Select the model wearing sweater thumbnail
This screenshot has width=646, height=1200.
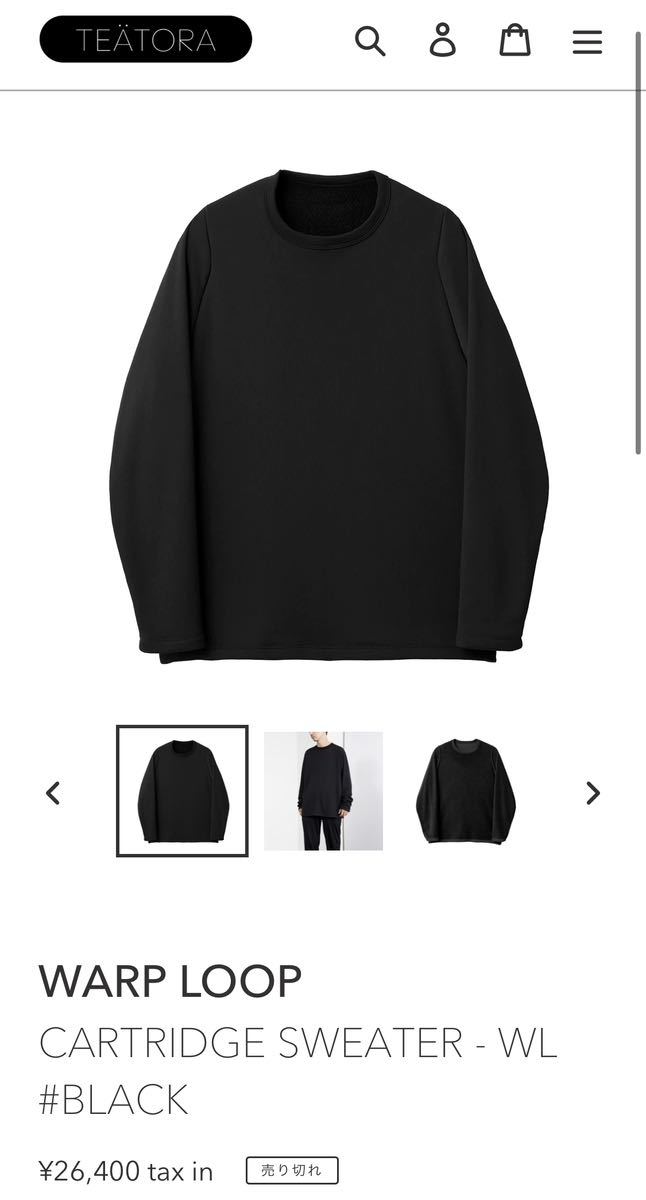[x=323, y=791]
